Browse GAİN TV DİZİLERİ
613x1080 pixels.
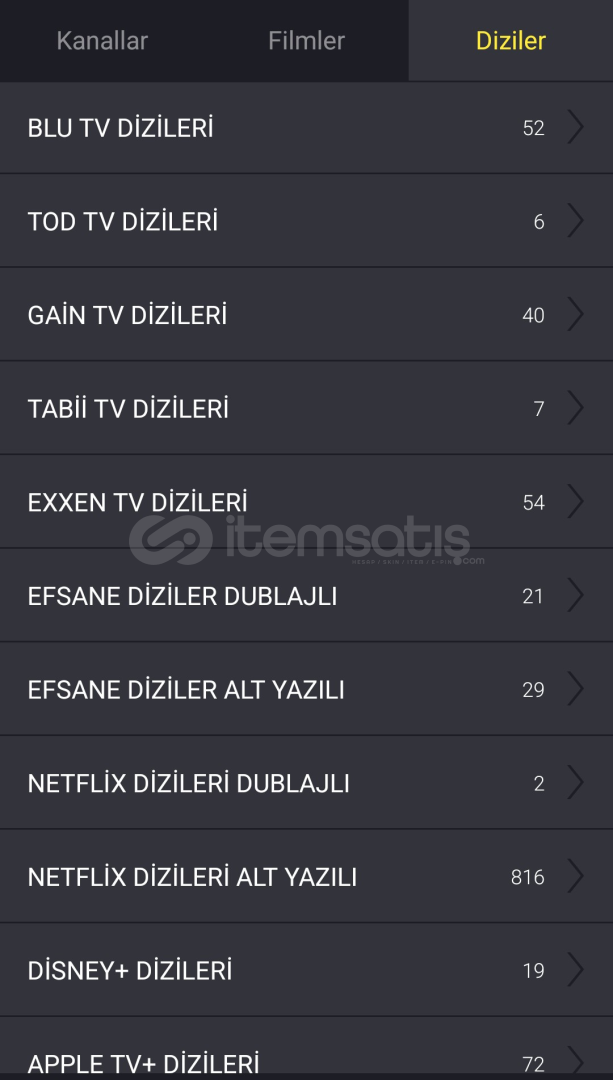306,315
